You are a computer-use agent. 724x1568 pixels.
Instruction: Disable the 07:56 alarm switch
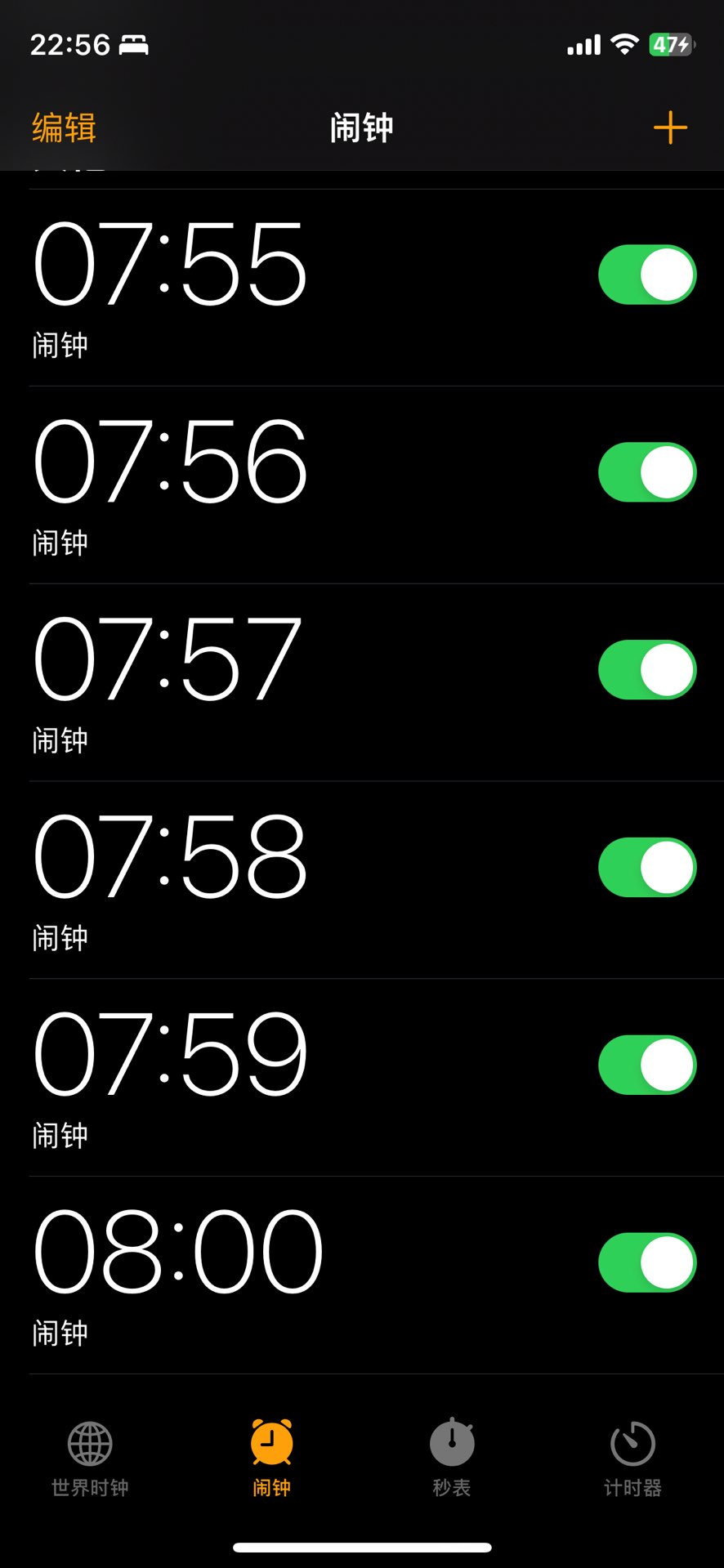tap(647, 472)
